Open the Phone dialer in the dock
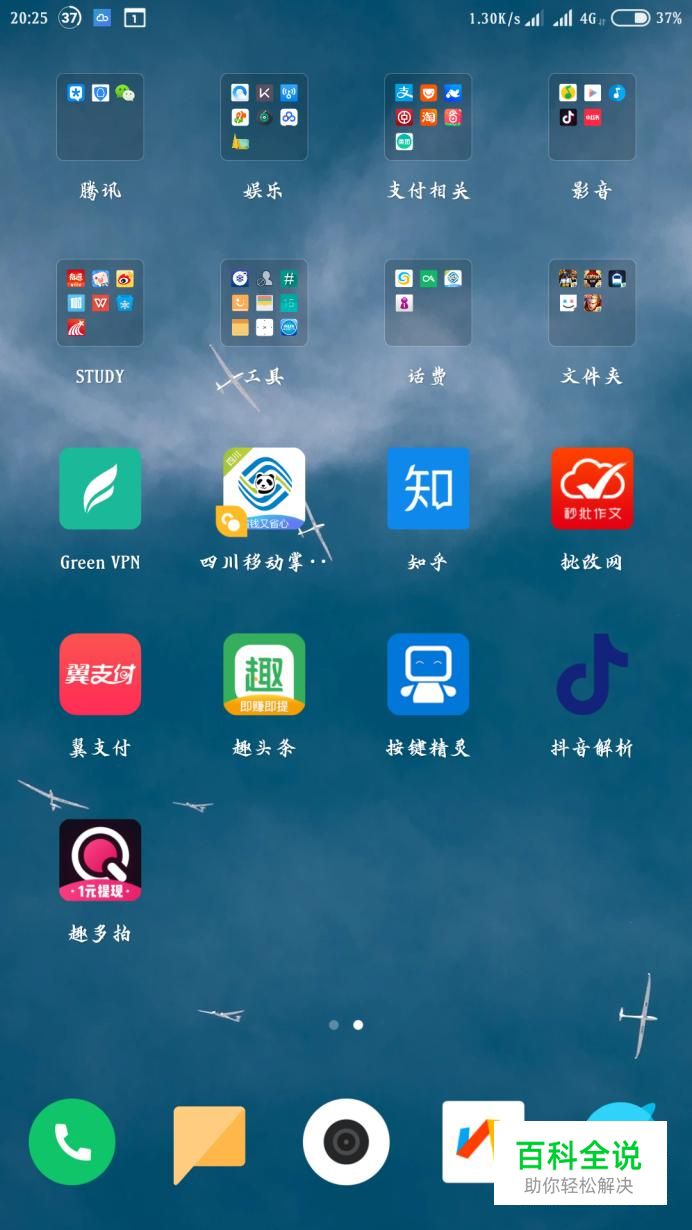 tap(72, 1142)
